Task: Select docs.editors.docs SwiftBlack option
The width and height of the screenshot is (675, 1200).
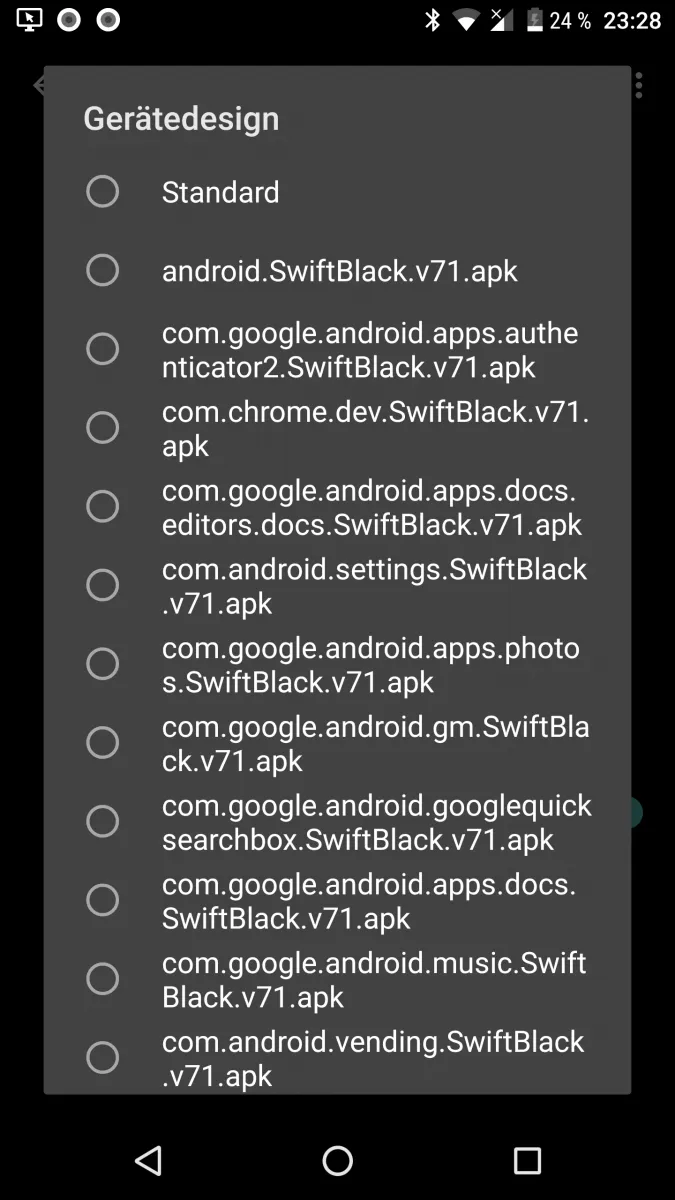Action: click(103, 507)
